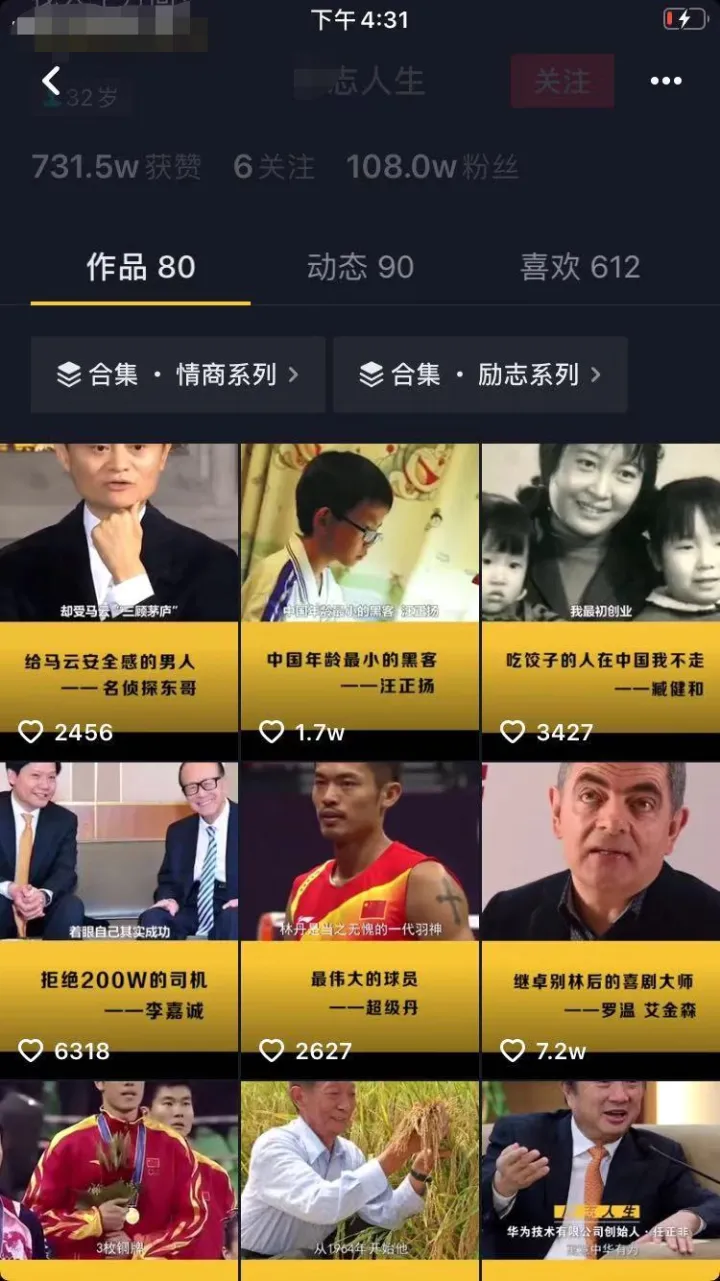Switch to the 作品 80 tab
The width and height of the screenshot is (720, 1281).
140,267
